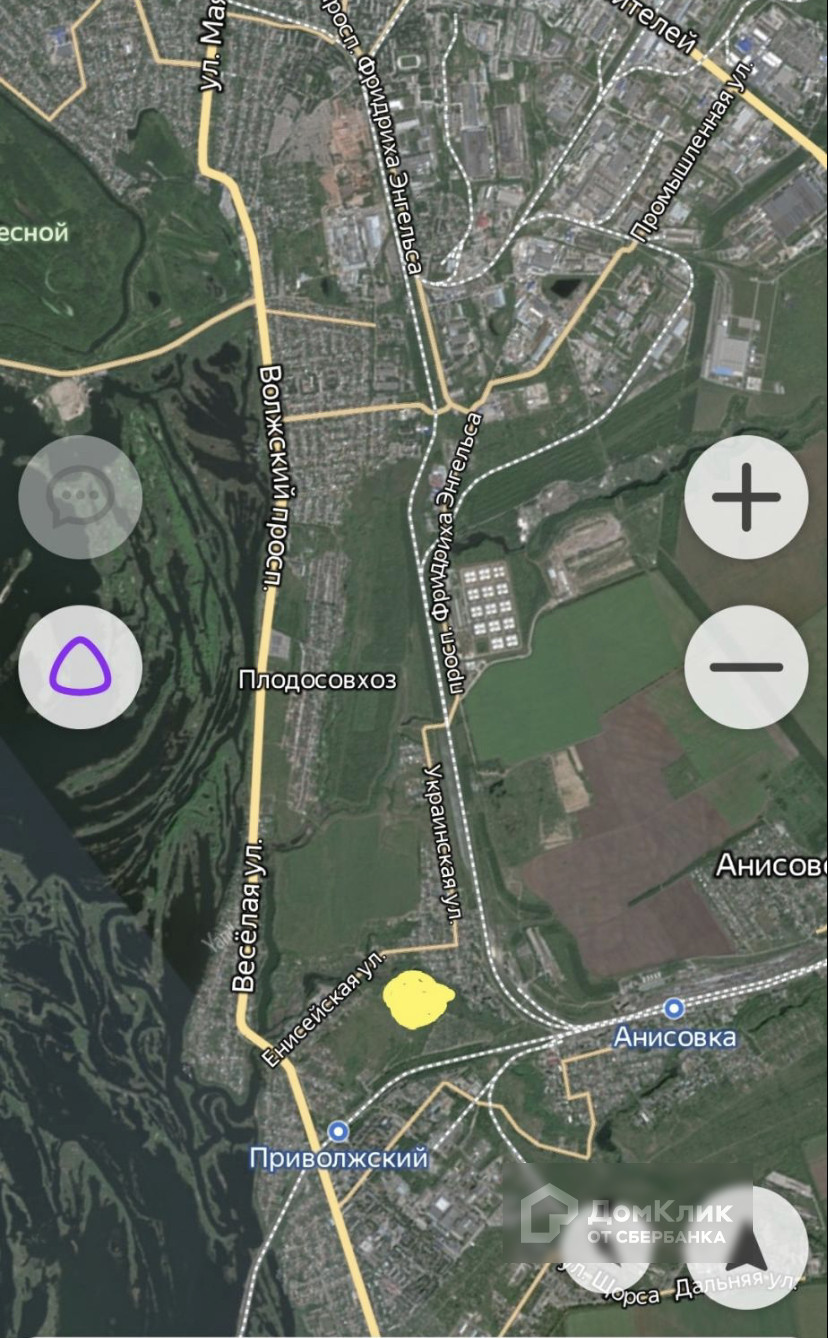Launch the Alice voice assistant

point(80,667)
